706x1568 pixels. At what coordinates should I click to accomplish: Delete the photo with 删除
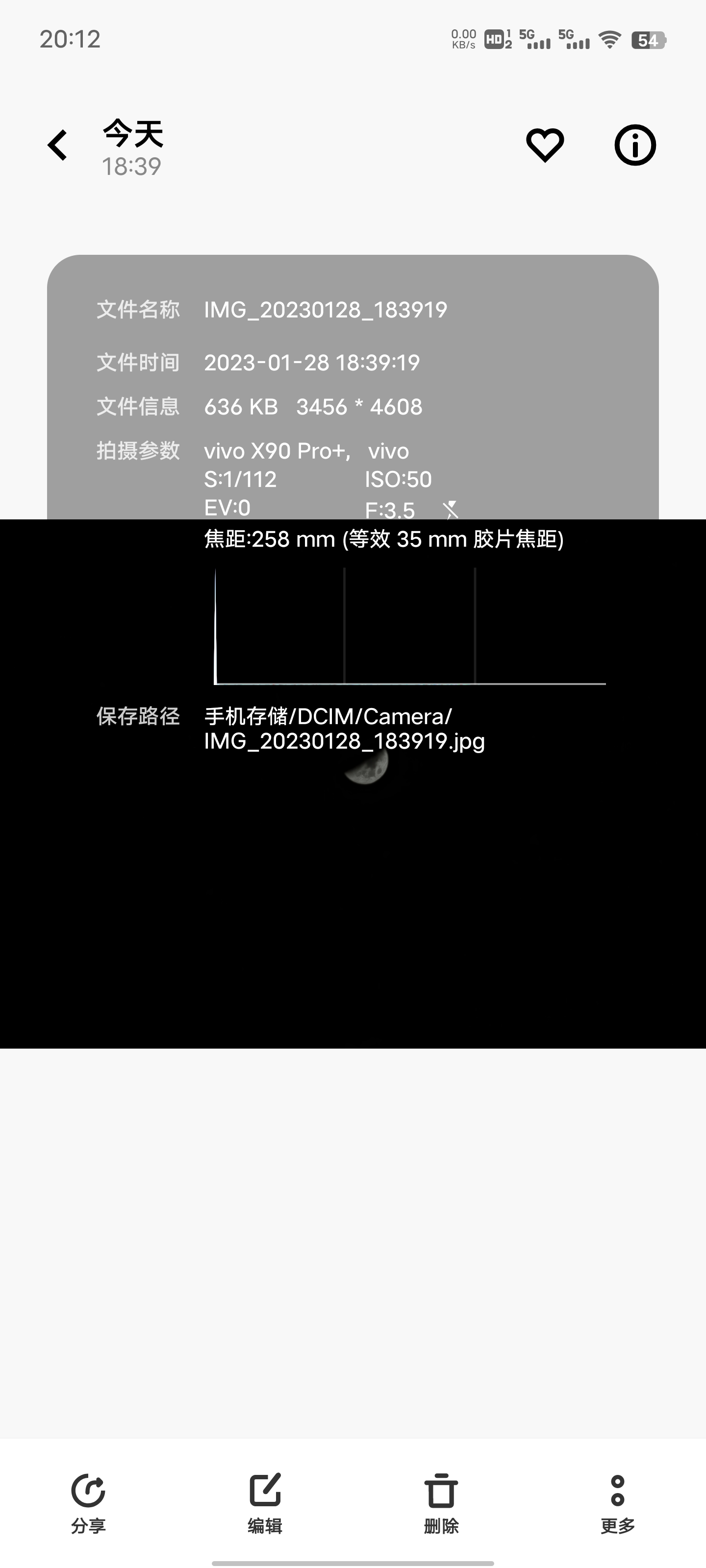[x=441, y=1501]
